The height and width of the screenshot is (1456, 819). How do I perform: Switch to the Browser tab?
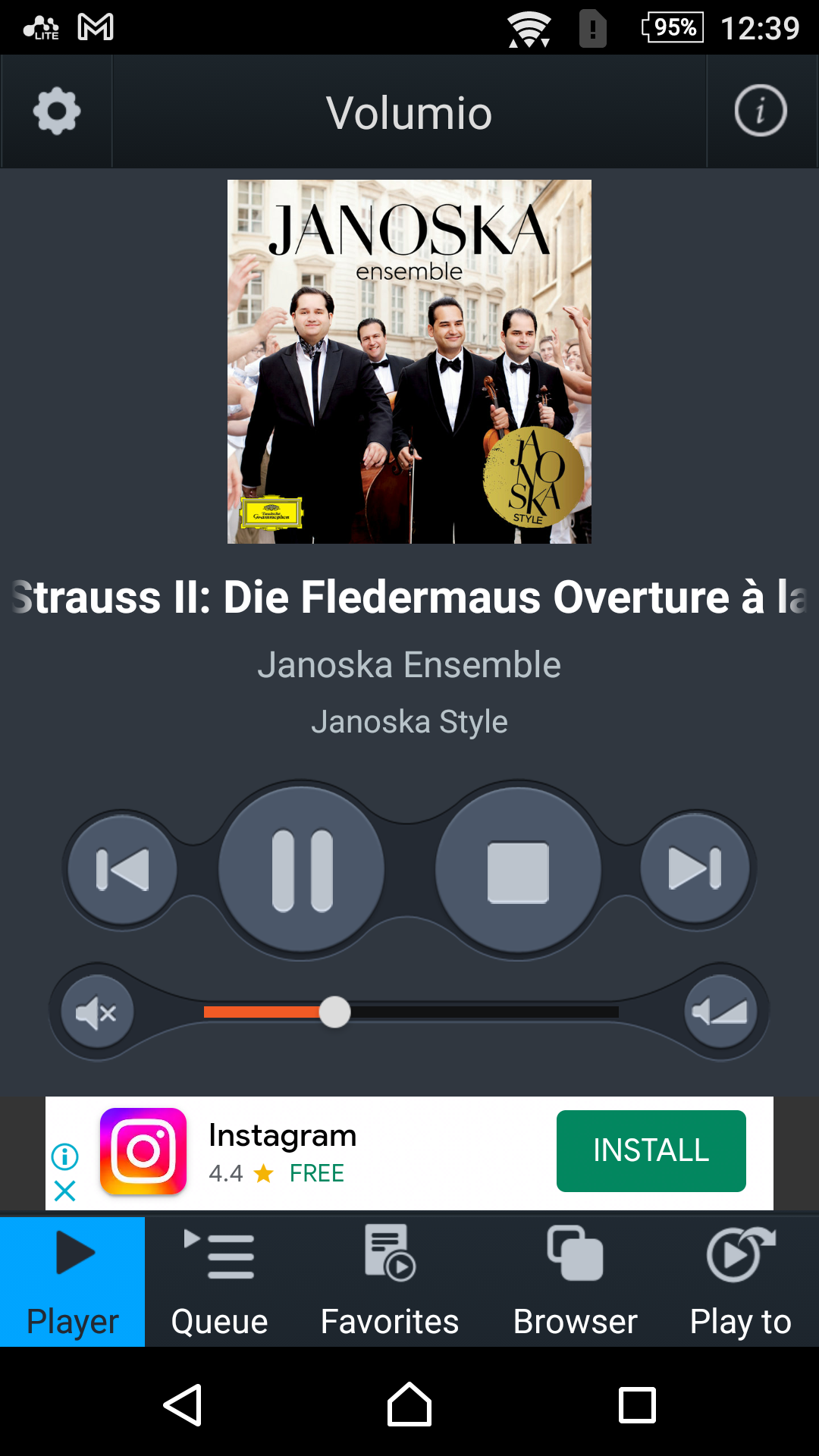pyautogui.click(x=575, y=1282)
